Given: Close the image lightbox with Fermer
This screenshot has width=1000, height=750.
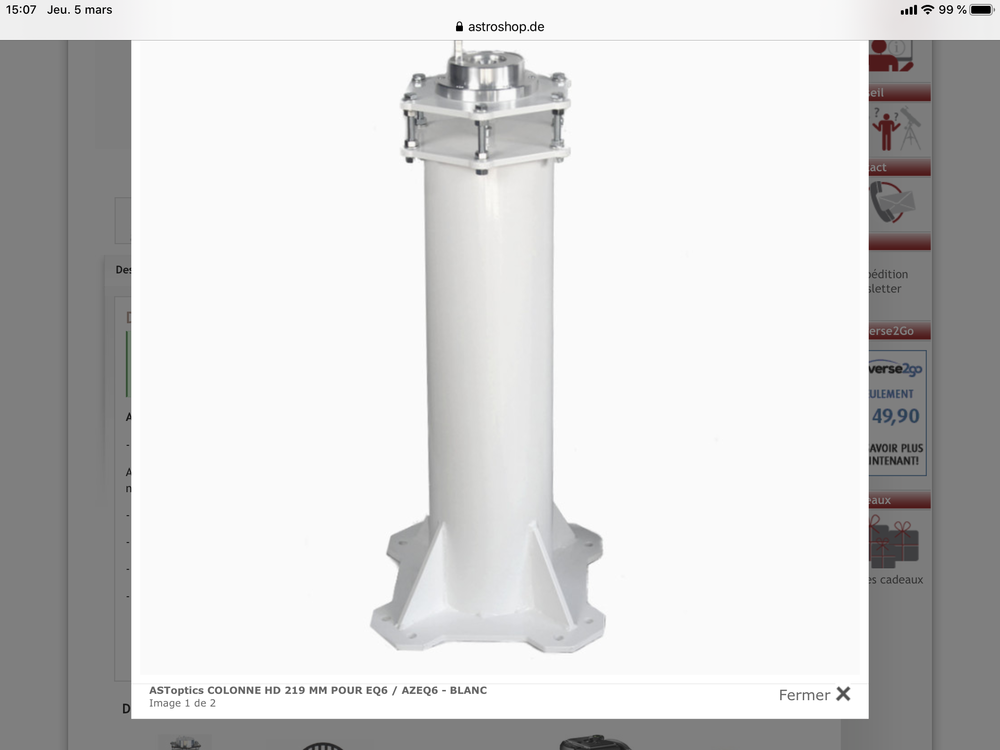Looking at the screenshot, I should coord(814,694).
